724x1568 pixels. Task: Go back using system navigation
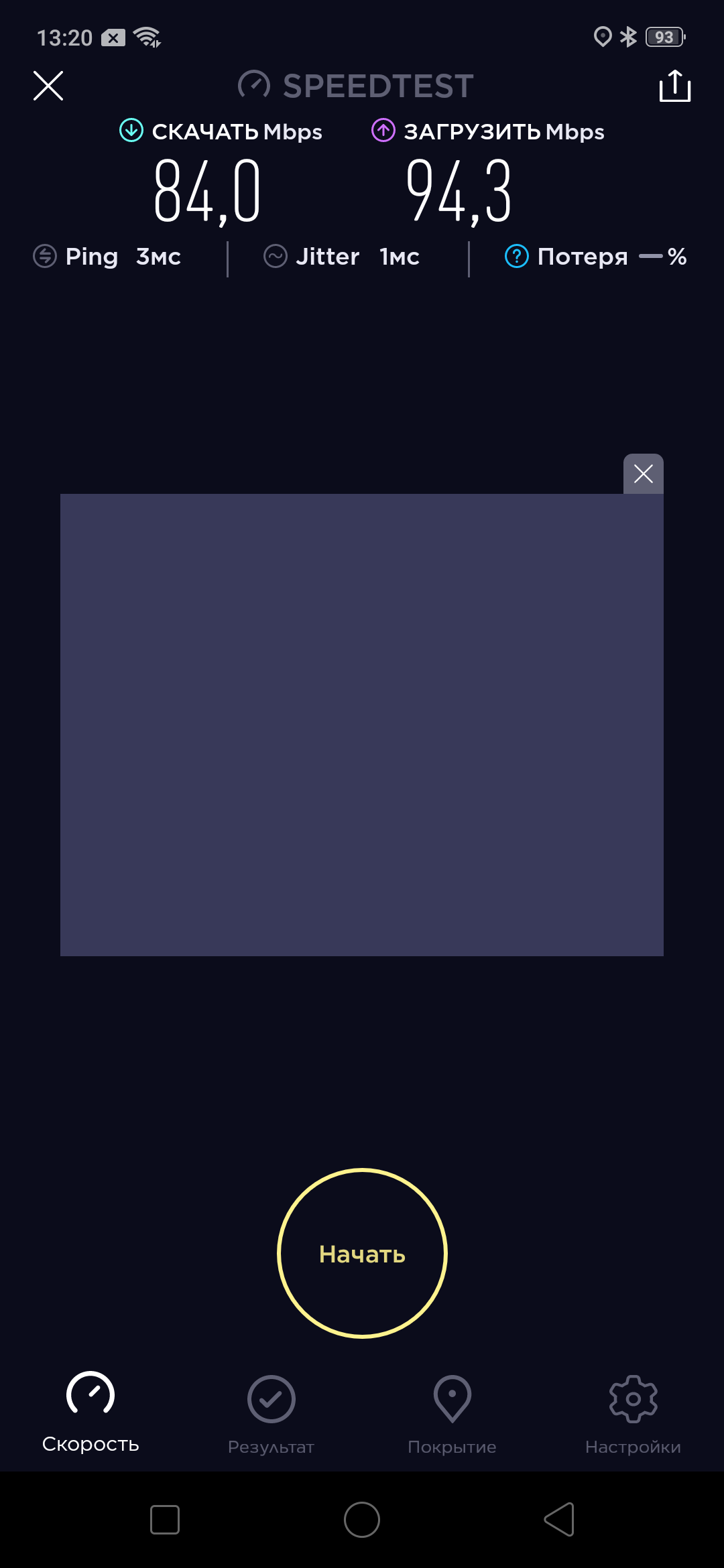coord(559,1519)
